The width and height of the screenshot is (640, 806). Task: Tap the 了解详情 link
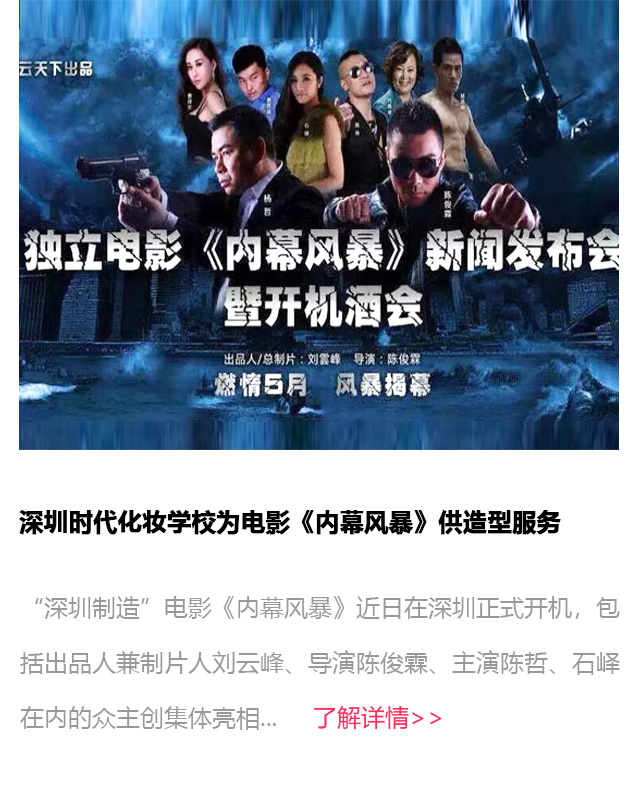click(x=377, y=718)
